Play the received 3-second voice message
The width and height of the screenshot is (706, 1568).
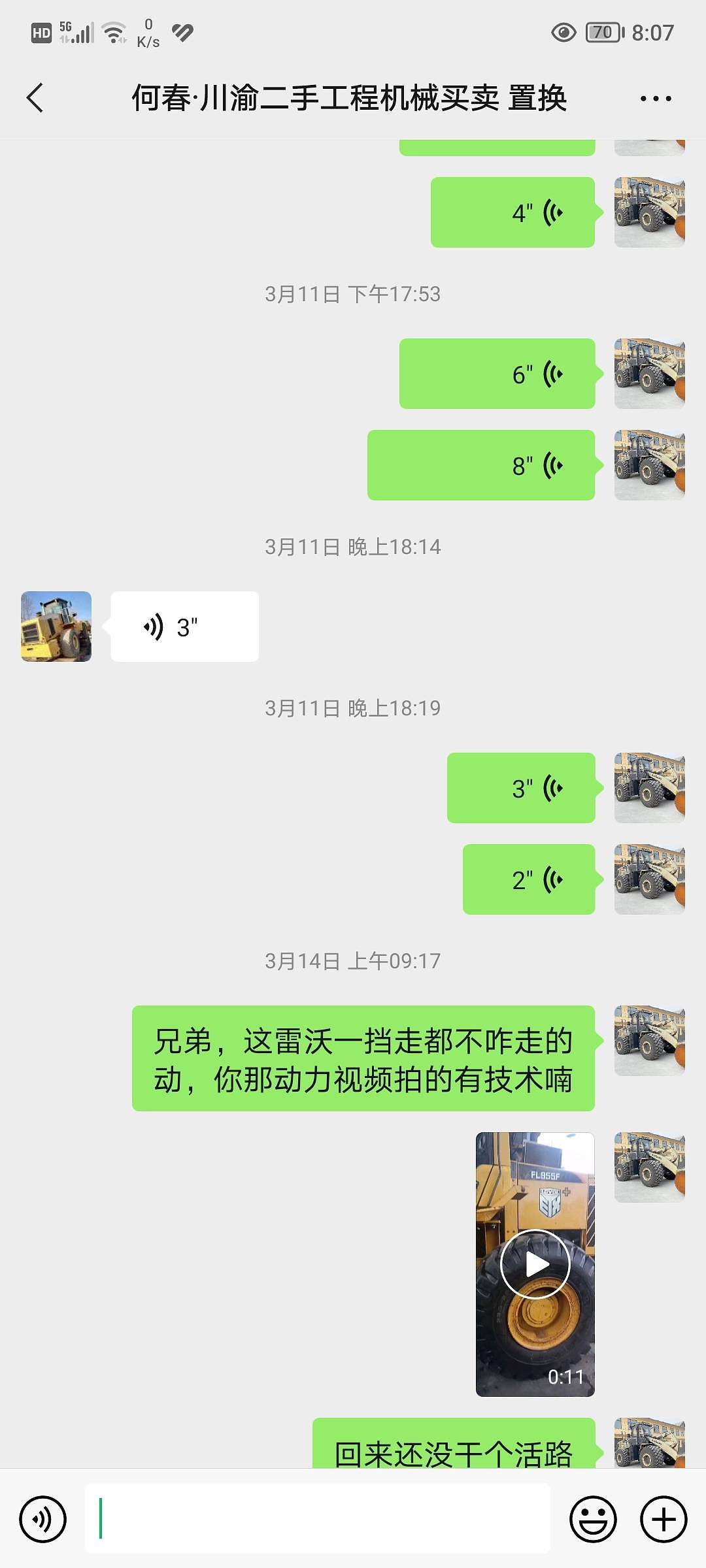[184, 627]
